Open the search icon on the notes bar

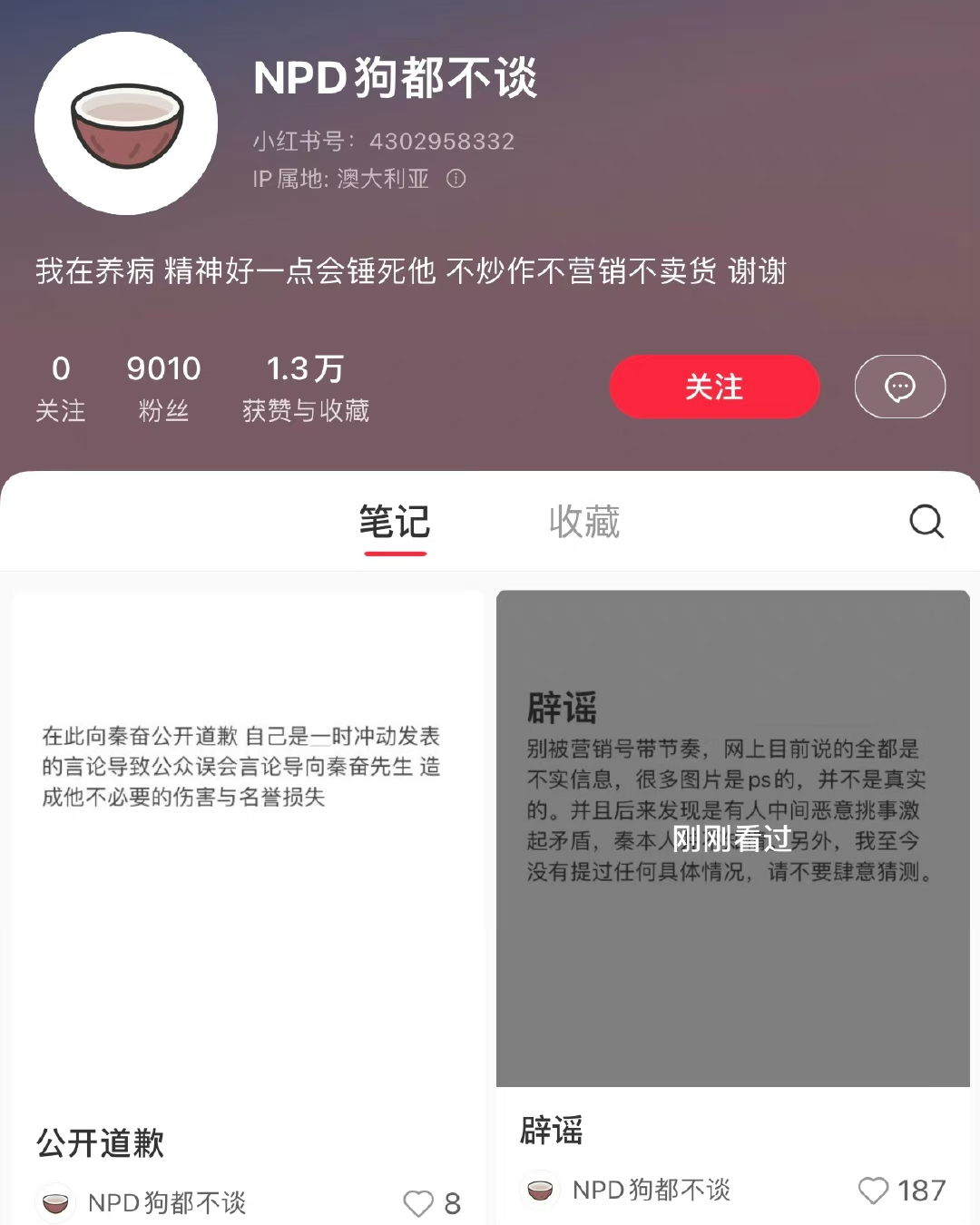pos(926,523)
